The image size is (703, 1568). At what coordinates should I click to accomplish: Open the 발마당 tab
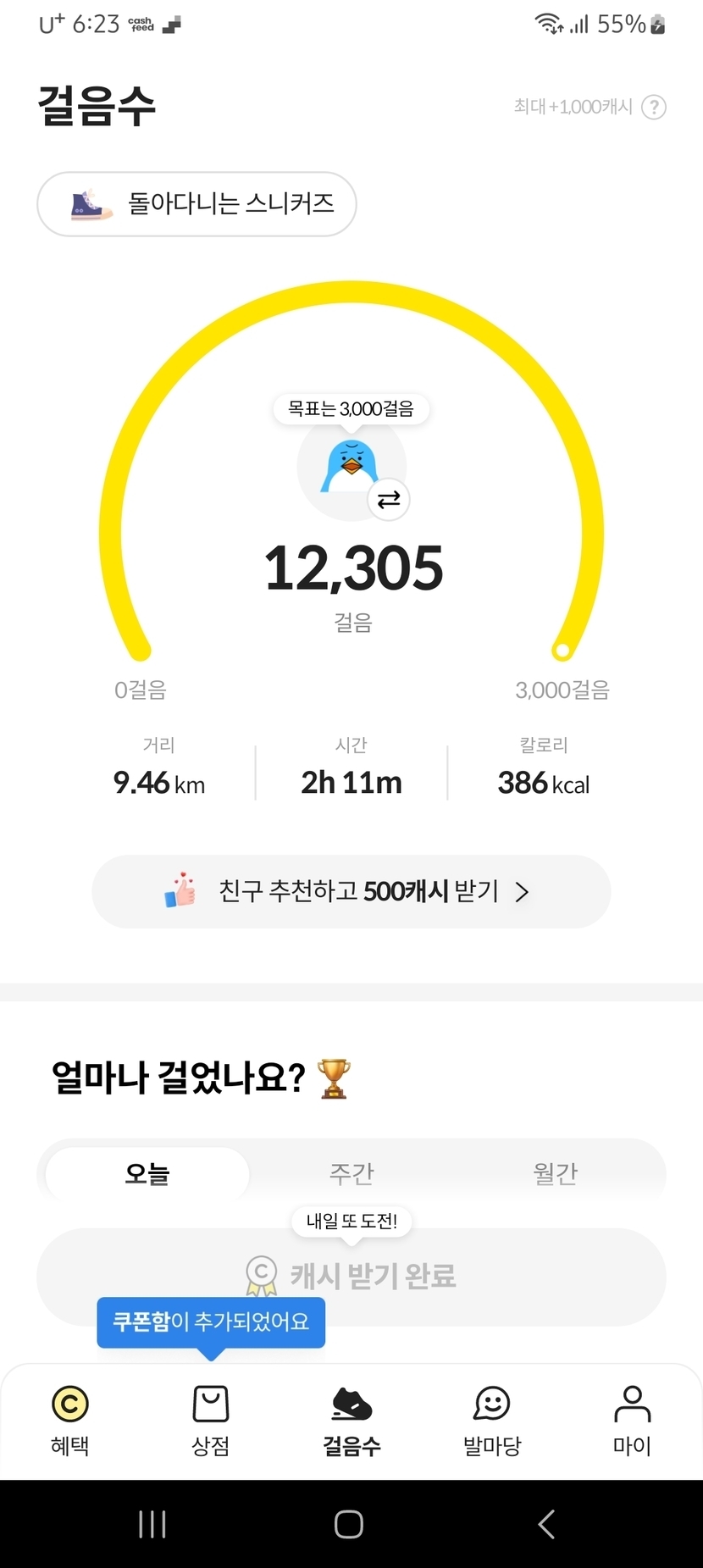[492, 1421]
